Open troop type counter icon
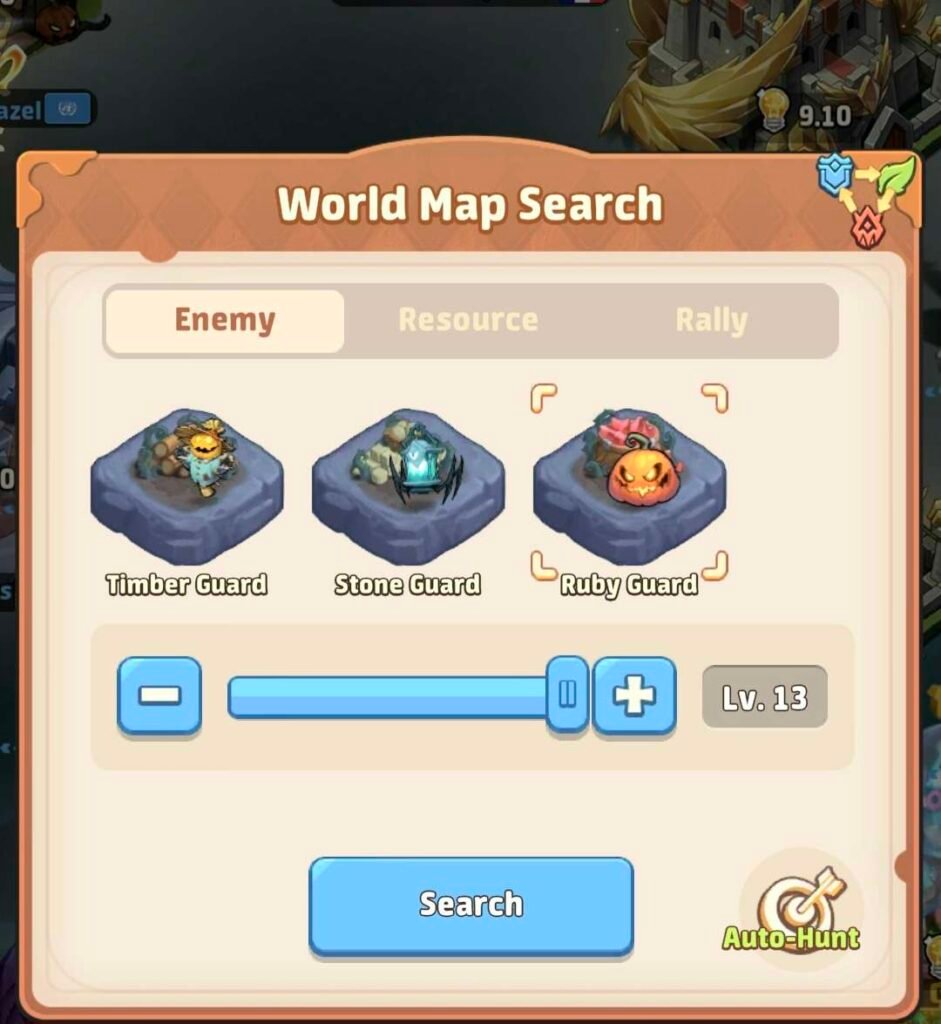This screenshot has width=941, height=1024. coord(867,199)
